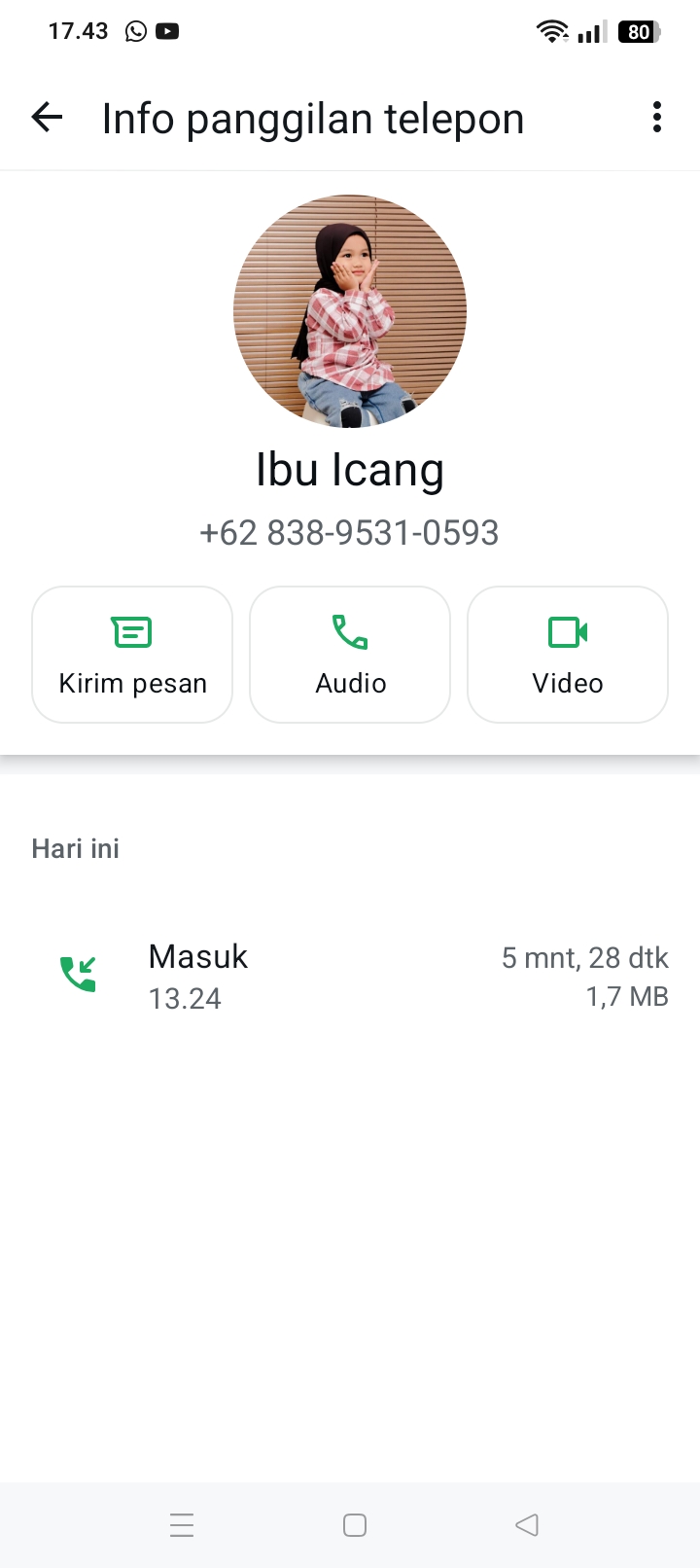Tap Kirim pesan to message Ibu Icang

coord(132,655)
